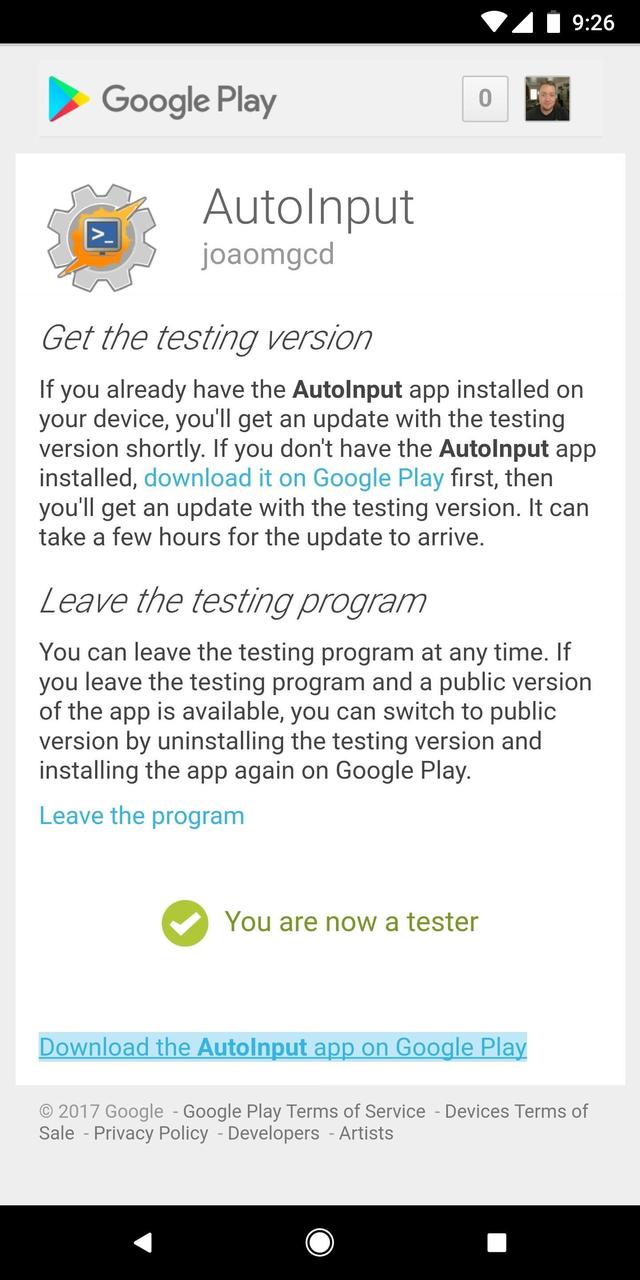Screen dimensions: 640x1280
Task: Open 'Download the AutoInput app on Google Play'
Action: click(x=282, y=1047)
